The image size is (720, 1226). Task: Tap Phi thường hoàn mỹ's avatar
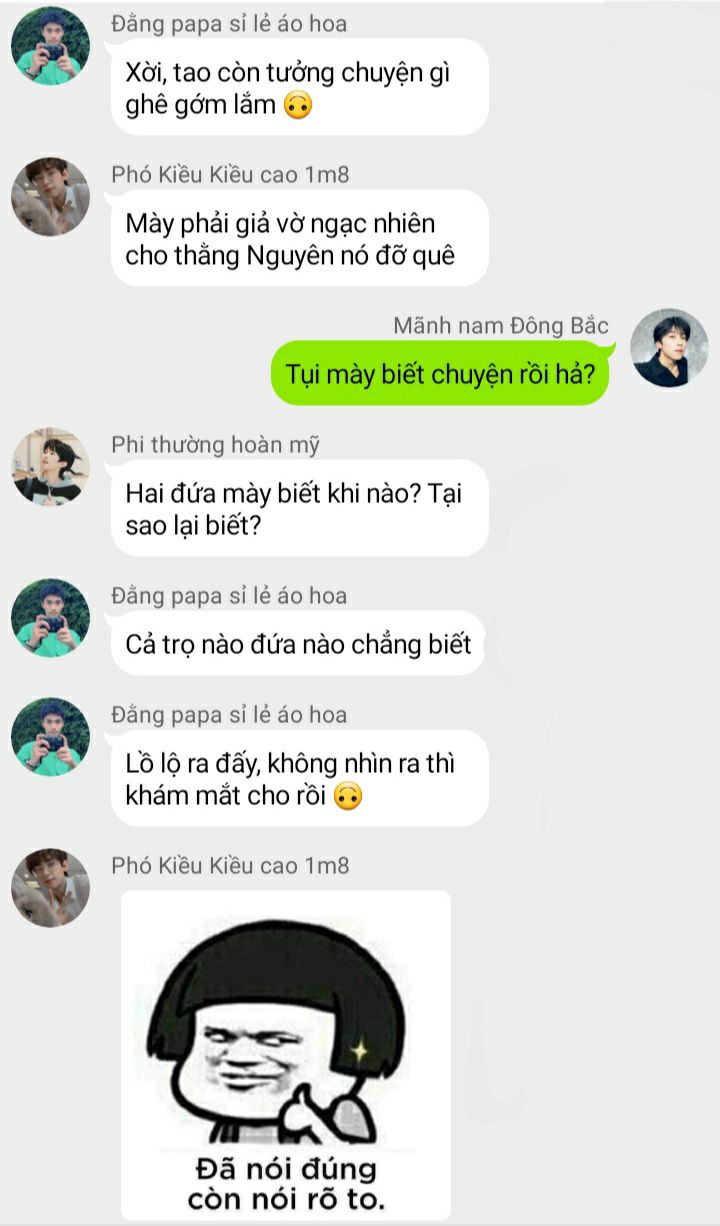50,468
